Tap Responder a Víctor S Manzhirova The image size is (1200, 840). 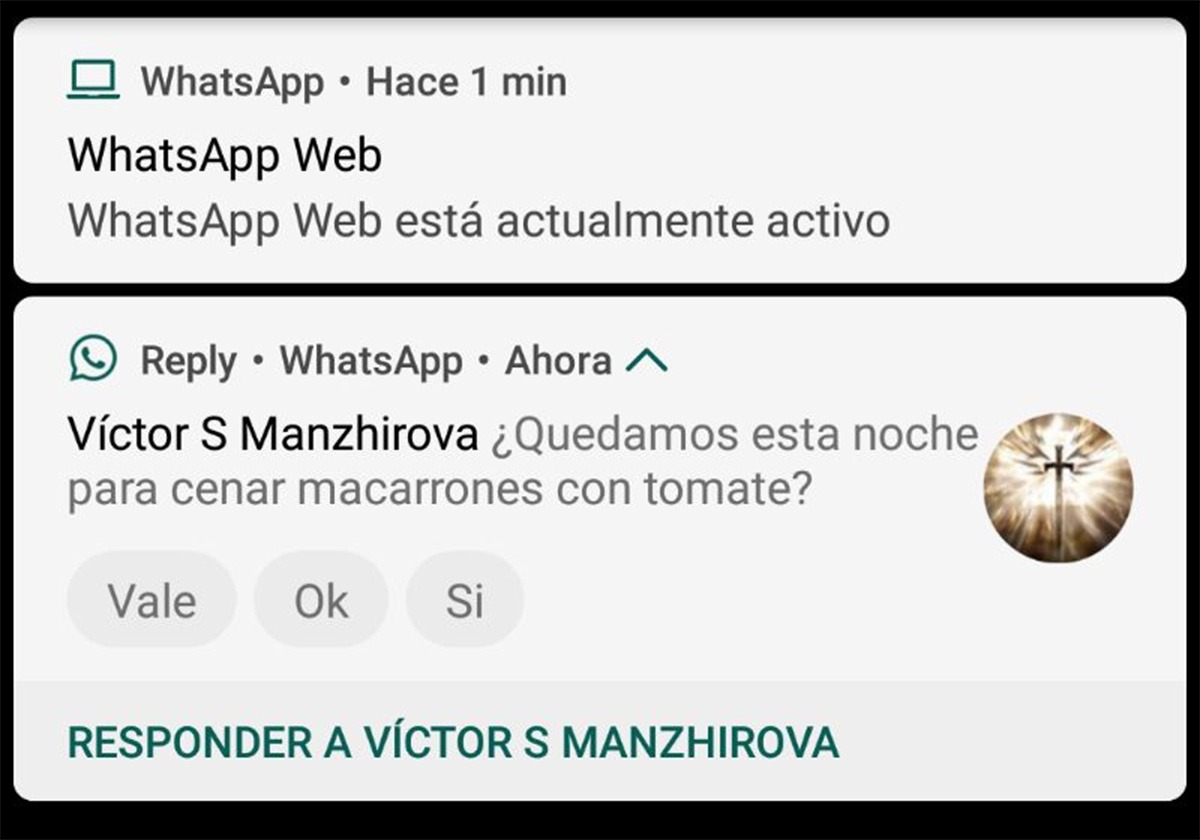pos(452,742)
